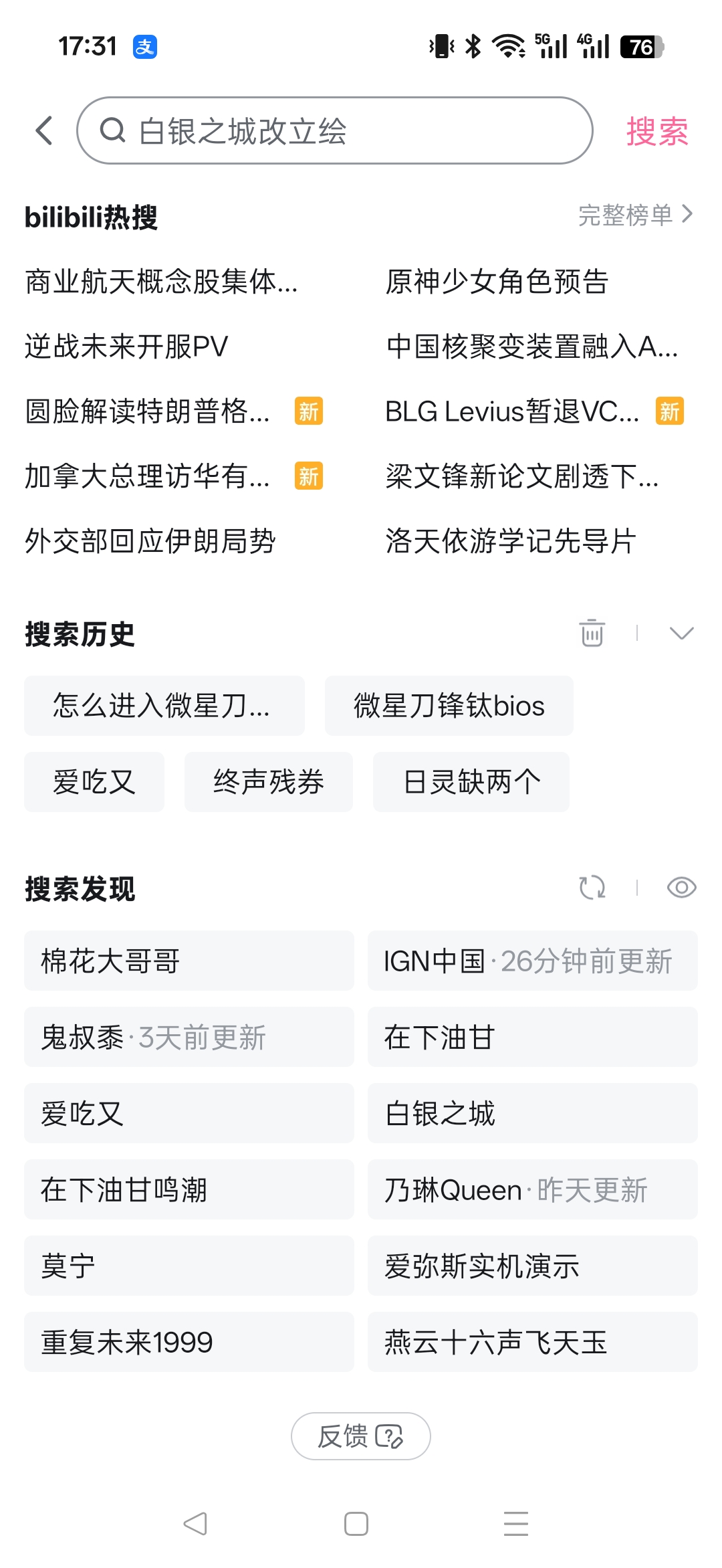Screen dimensions: 722x1568
Task: Go back using the top-left arrow
Action: tap(44, 130)
